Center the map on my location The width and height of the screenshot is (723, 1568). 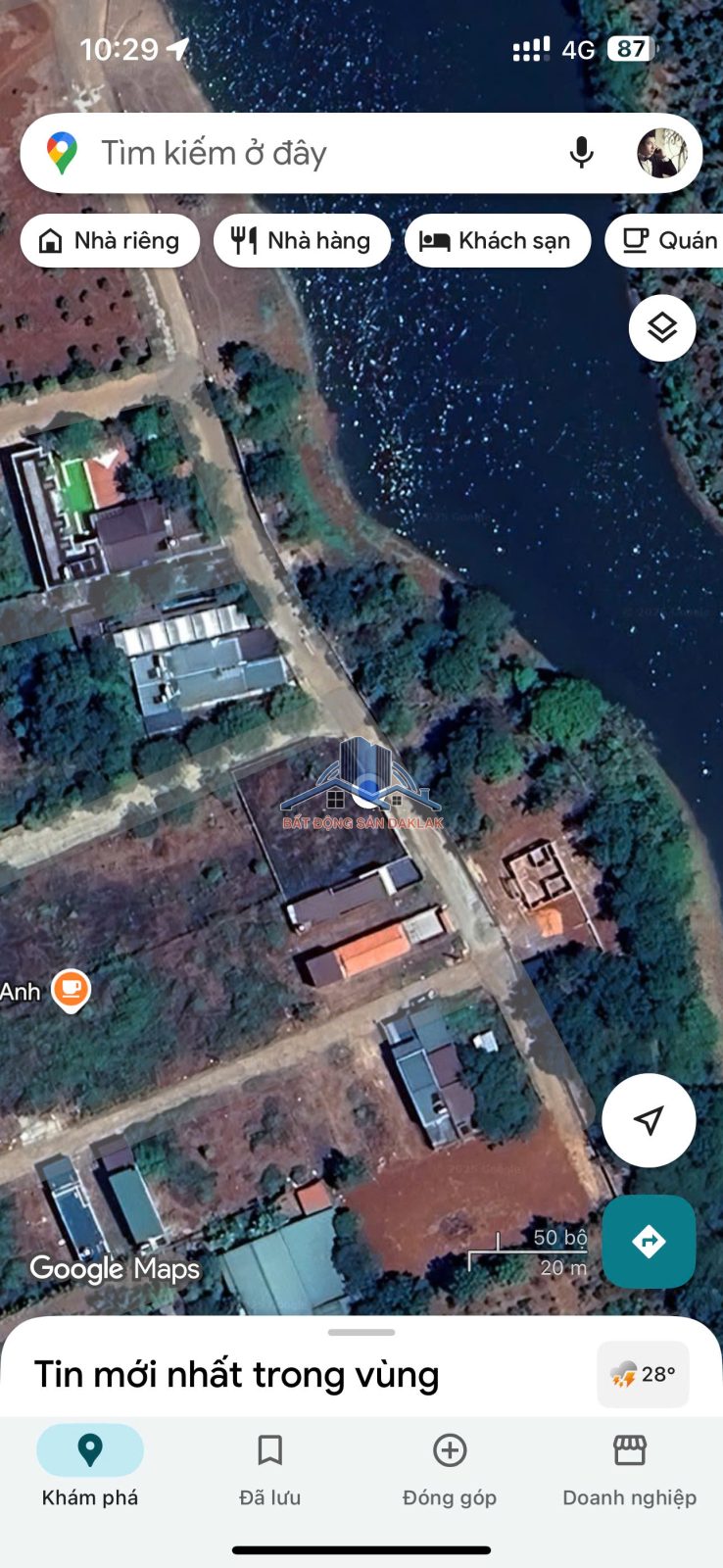(649, 1120)
